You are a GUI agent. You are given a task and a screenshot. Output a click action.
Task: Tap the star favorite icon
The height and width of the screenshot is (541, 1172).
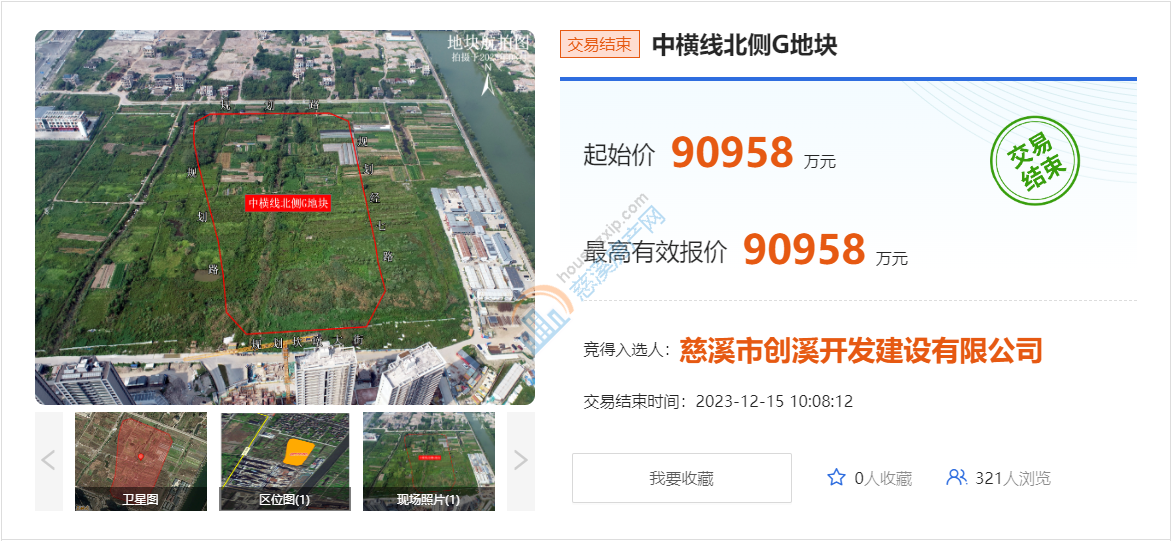(x=837, y=478)
